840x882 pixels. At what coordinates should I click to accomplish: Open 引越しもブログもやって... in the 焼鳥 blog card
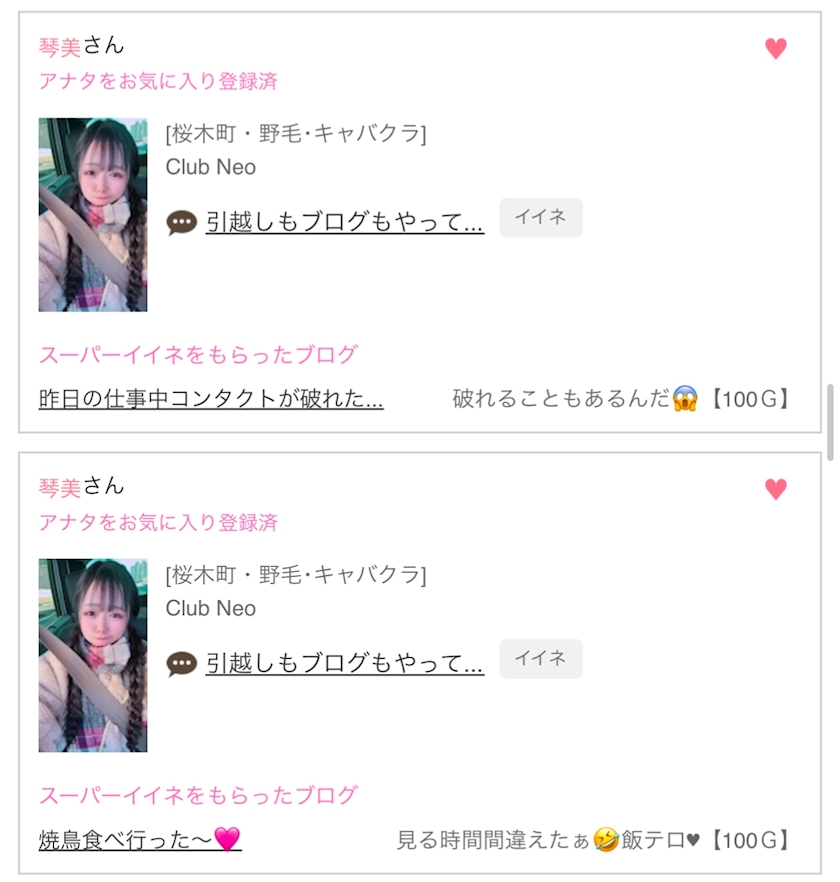point(344,663)
